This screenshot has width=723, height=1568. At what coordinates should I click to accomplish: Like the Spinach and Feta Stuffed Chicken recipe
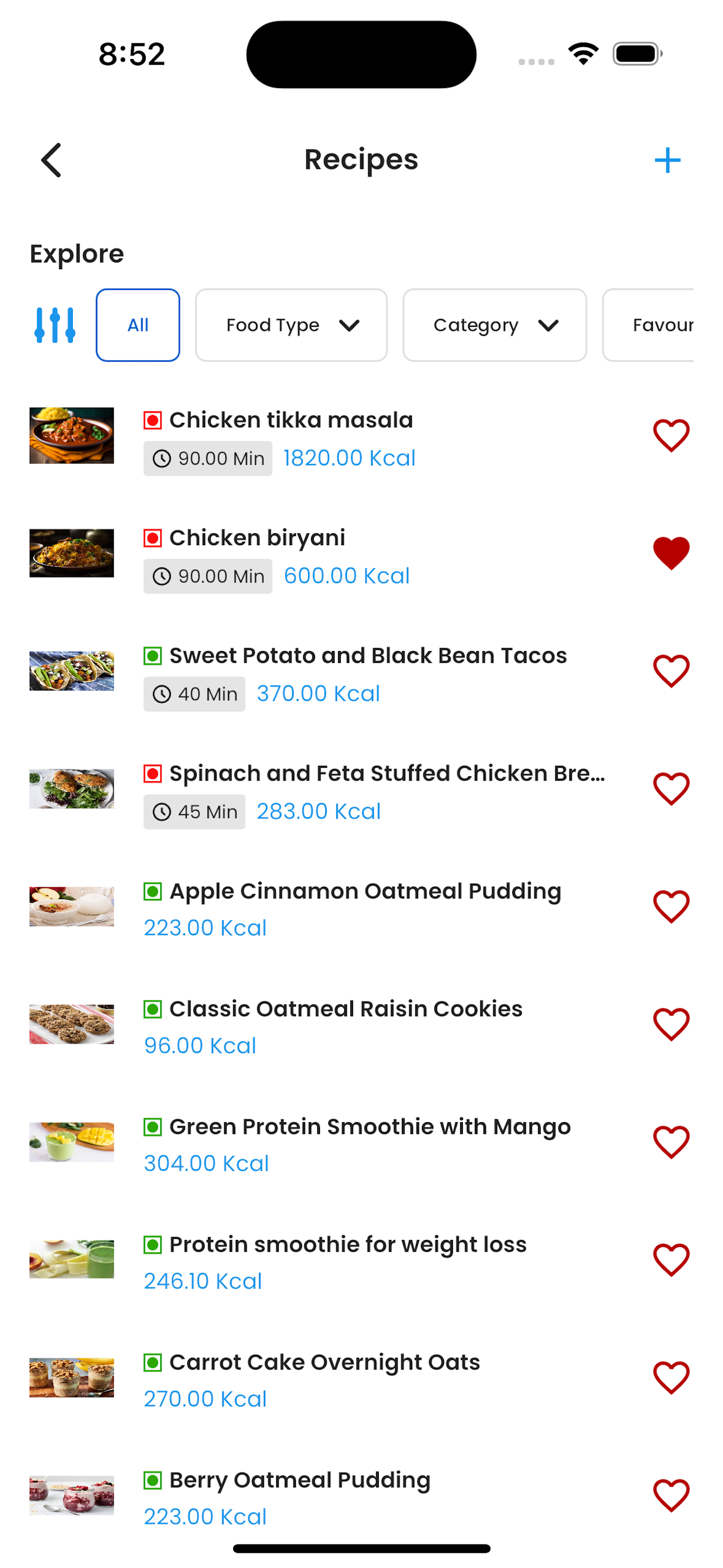[671, 789]
